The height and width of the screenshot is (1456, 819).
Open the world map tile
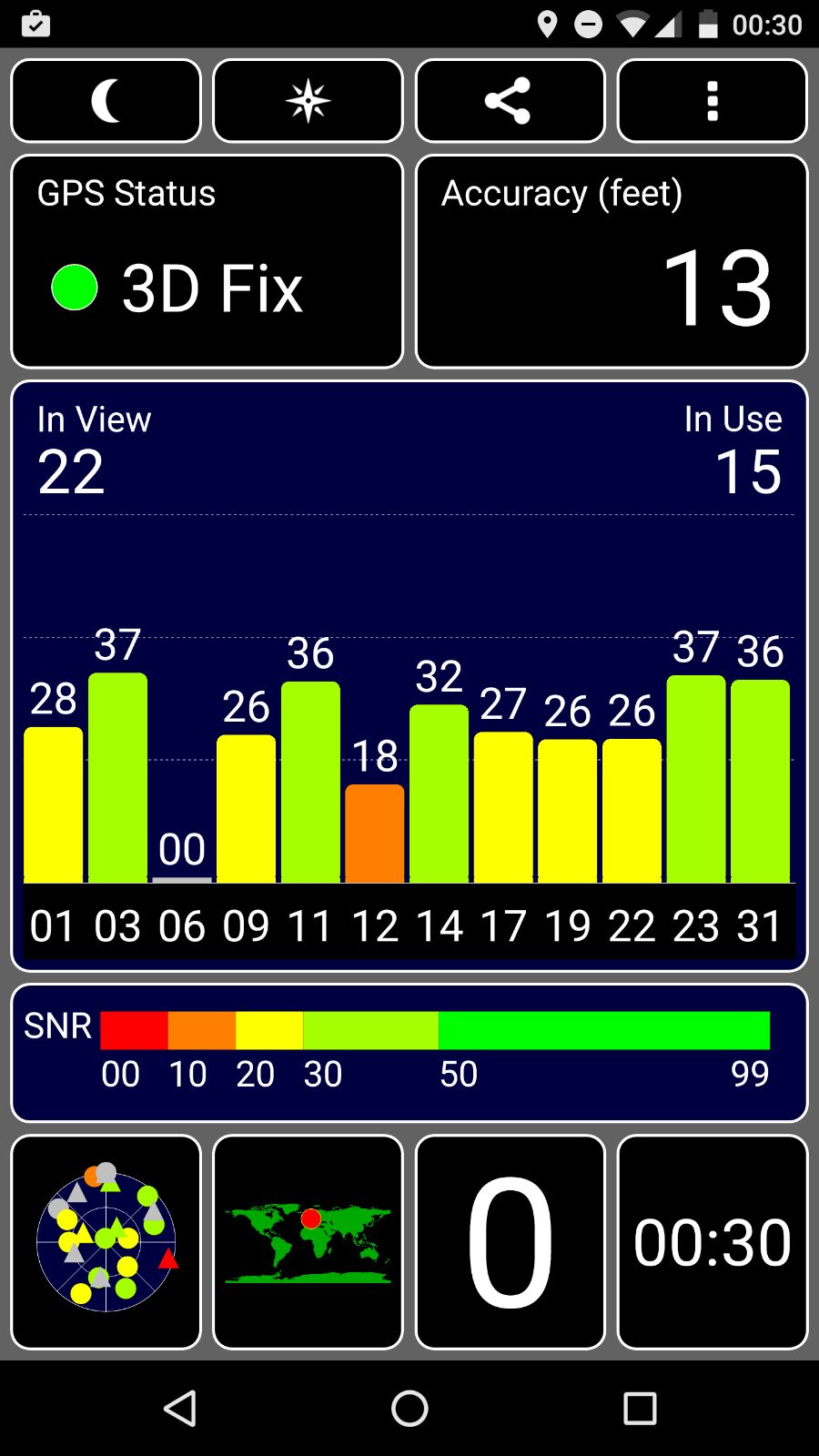pyautogui.click(x=308, y=1241)
